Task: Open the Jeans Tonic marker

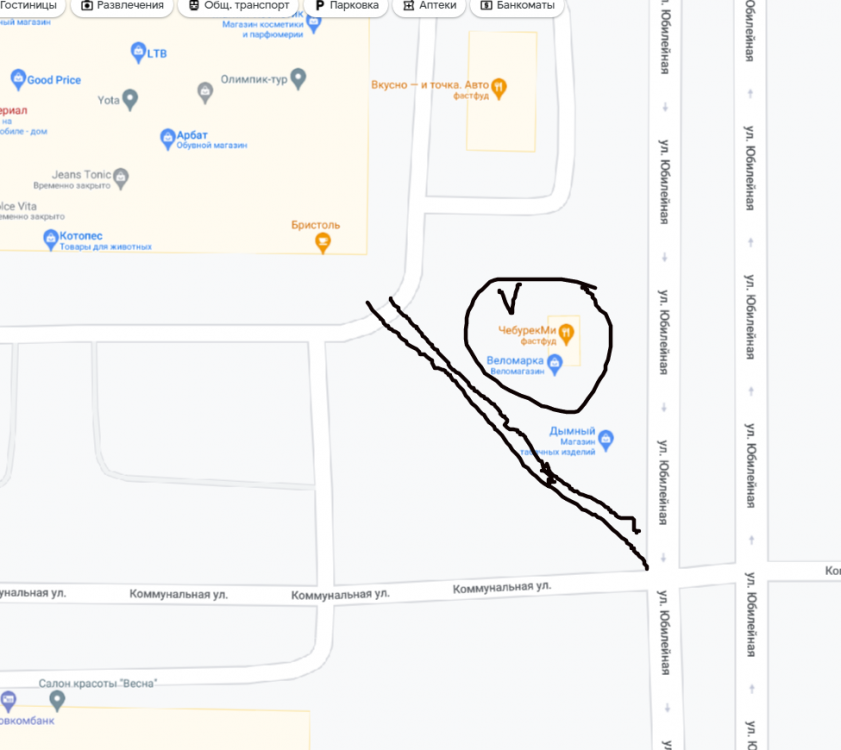Action: 121,178
